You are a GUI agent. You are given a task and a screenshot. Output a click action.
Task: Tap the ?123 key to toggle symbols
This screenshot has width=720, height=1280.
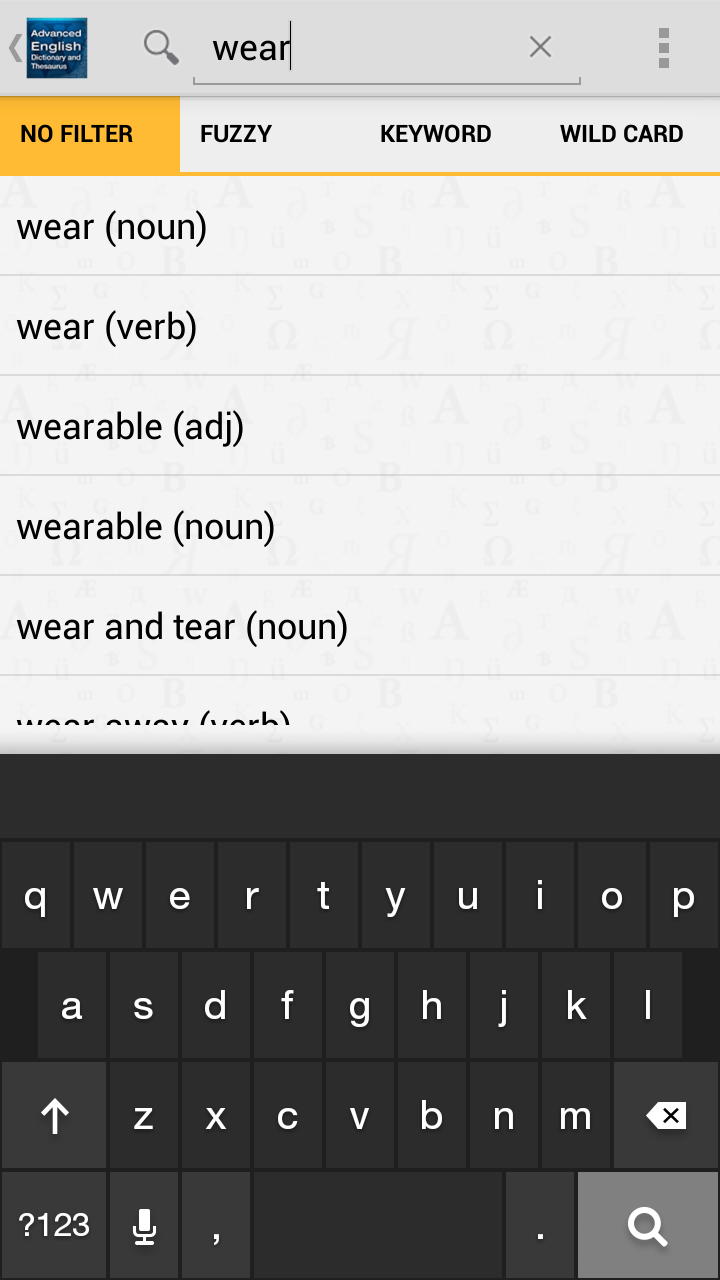coord(53,1224)
